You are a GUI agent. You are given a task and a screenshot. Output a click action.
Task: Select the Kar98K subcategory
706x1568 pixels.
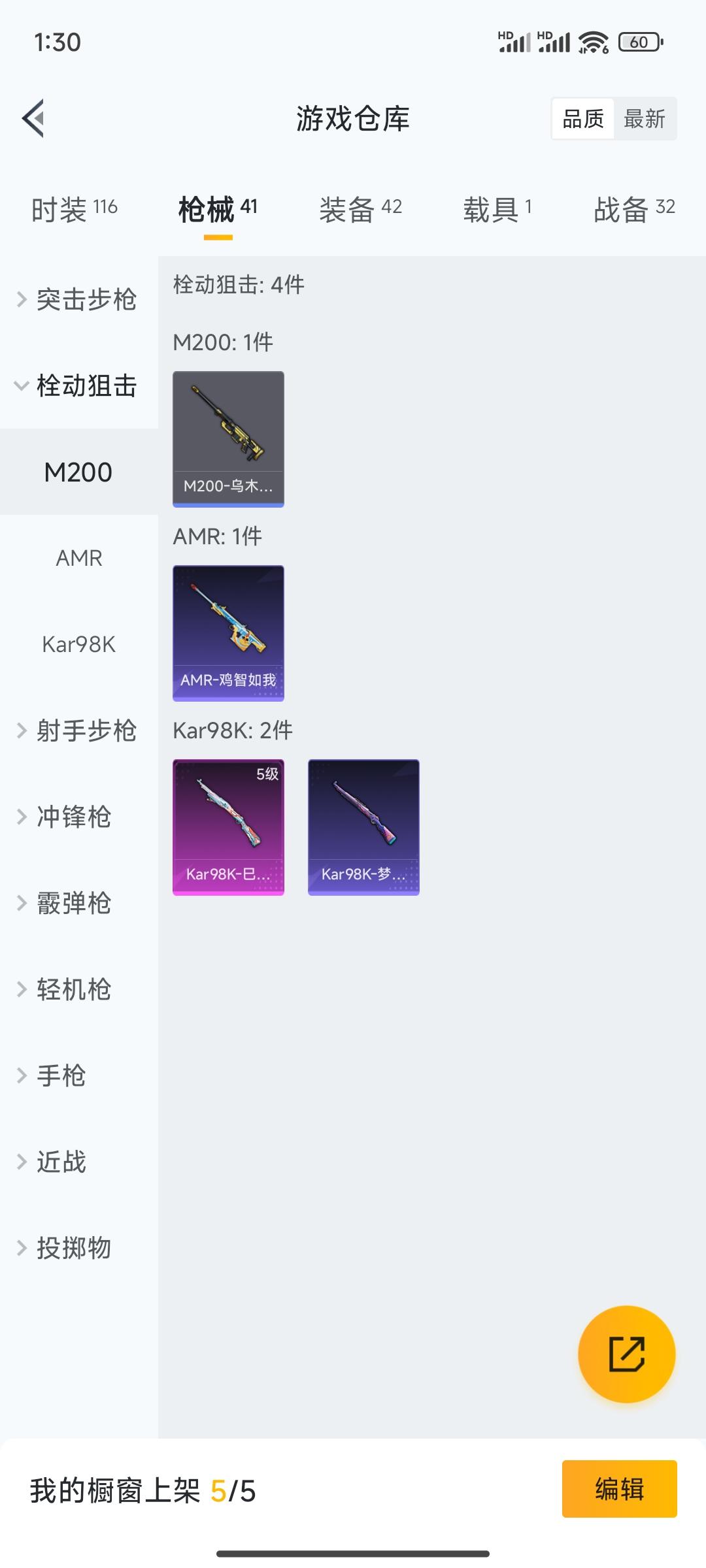point(79,644)
